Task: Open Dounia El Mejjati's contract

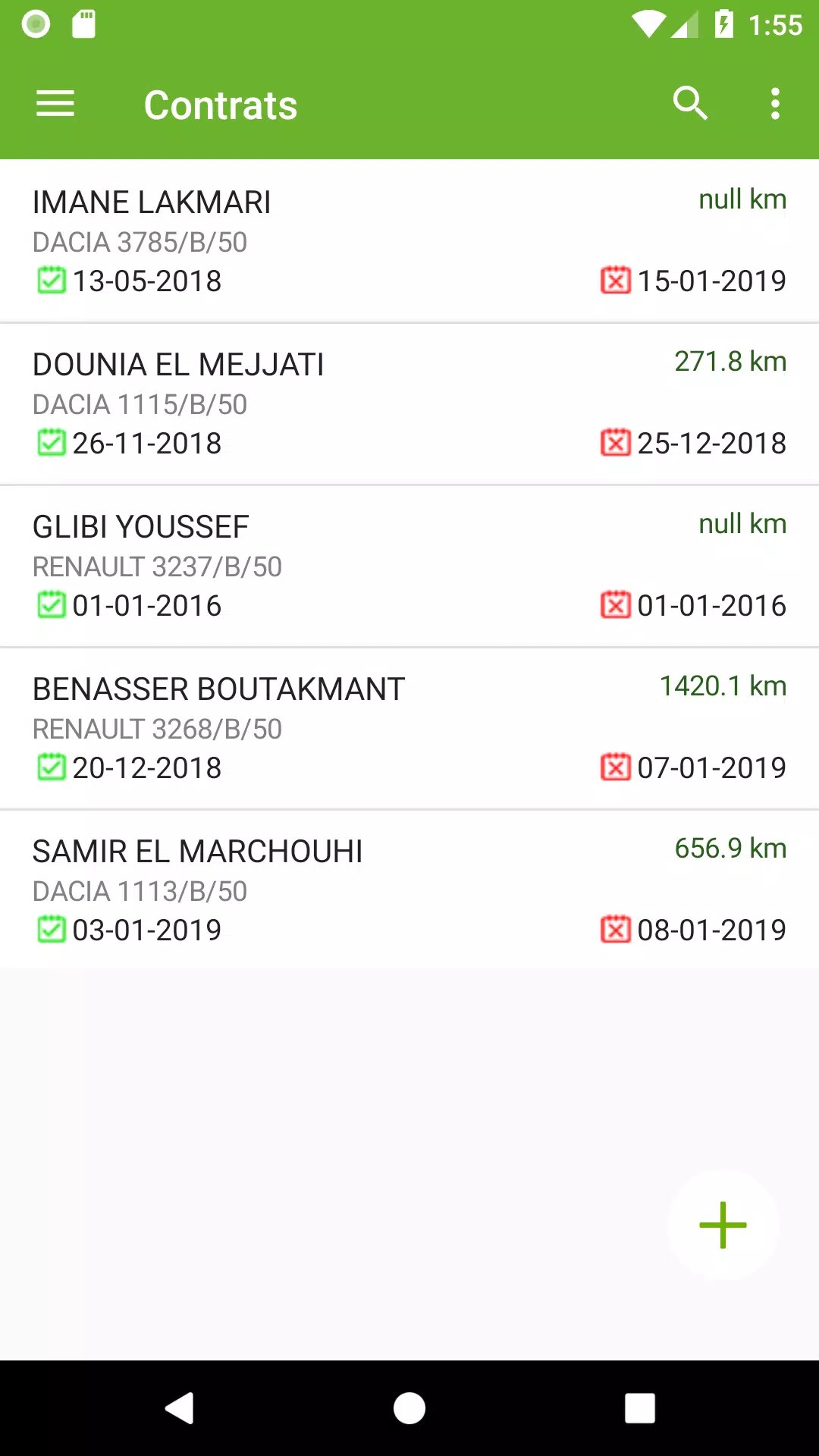Action: (409, 404)
